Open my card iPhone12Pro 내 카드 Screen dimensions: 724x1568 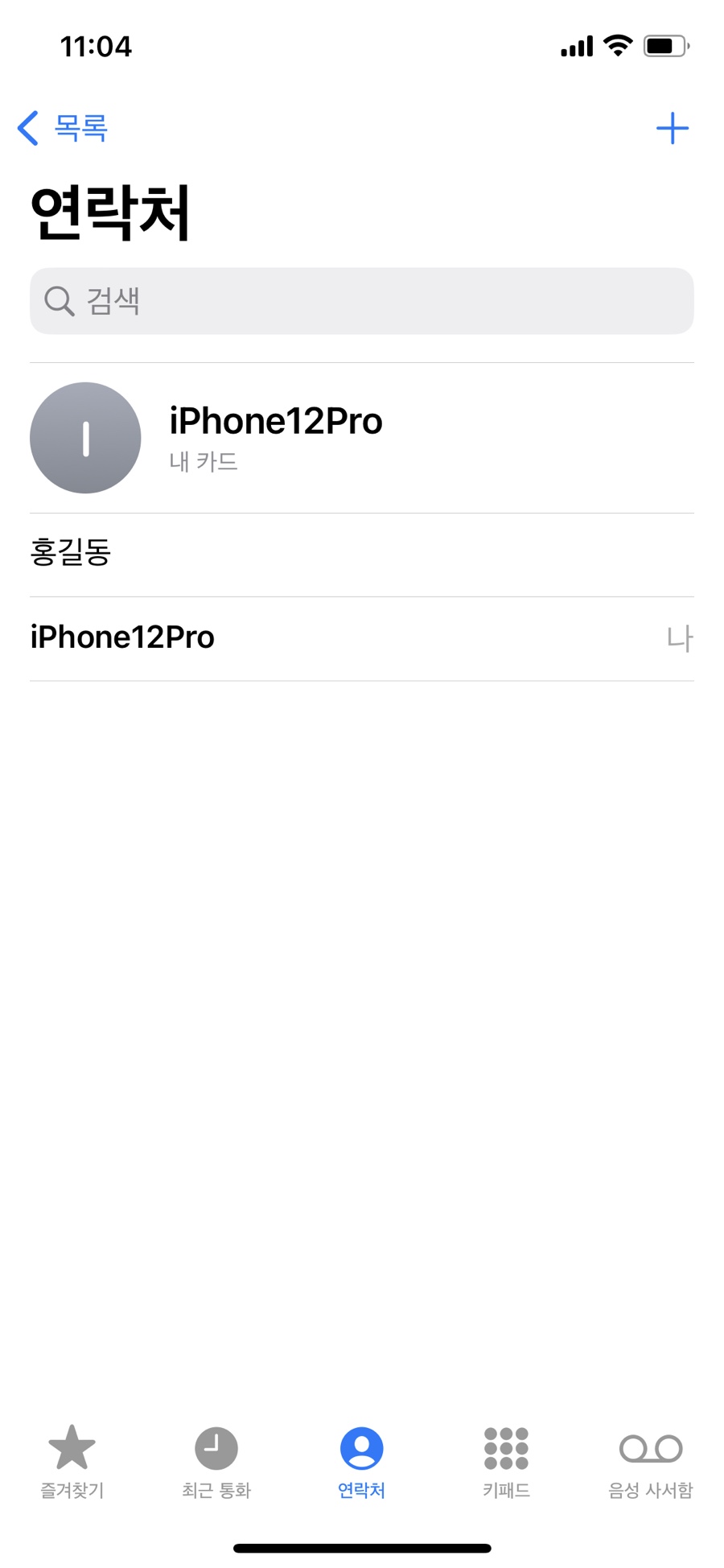(x=362, y=438)
